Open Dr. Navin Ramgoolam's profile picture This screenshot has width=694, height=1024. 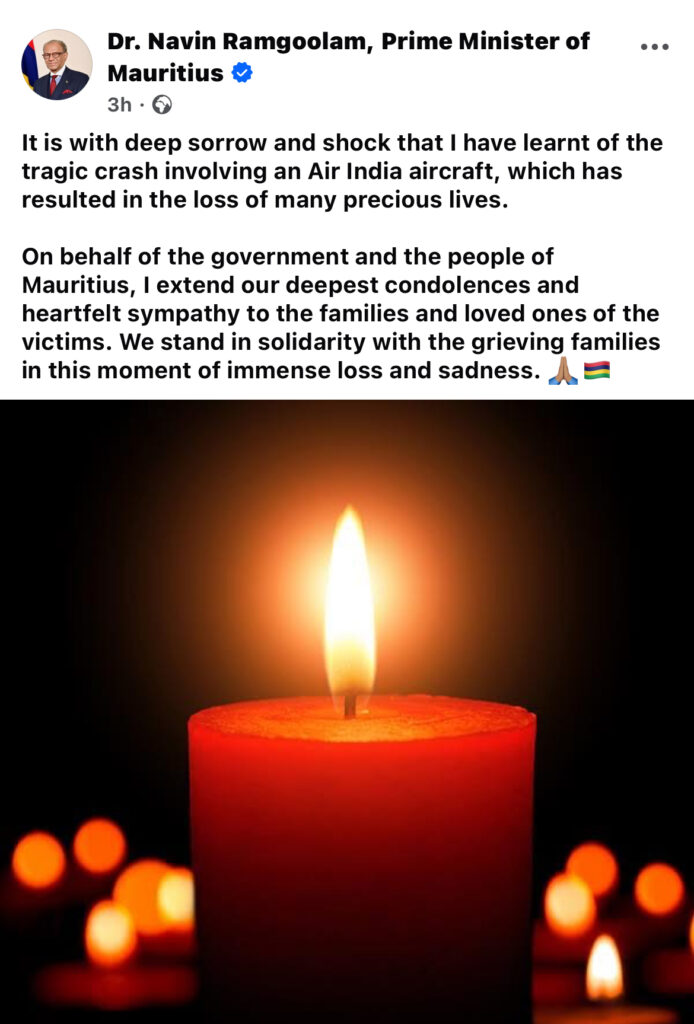click(x=56, y=64)
